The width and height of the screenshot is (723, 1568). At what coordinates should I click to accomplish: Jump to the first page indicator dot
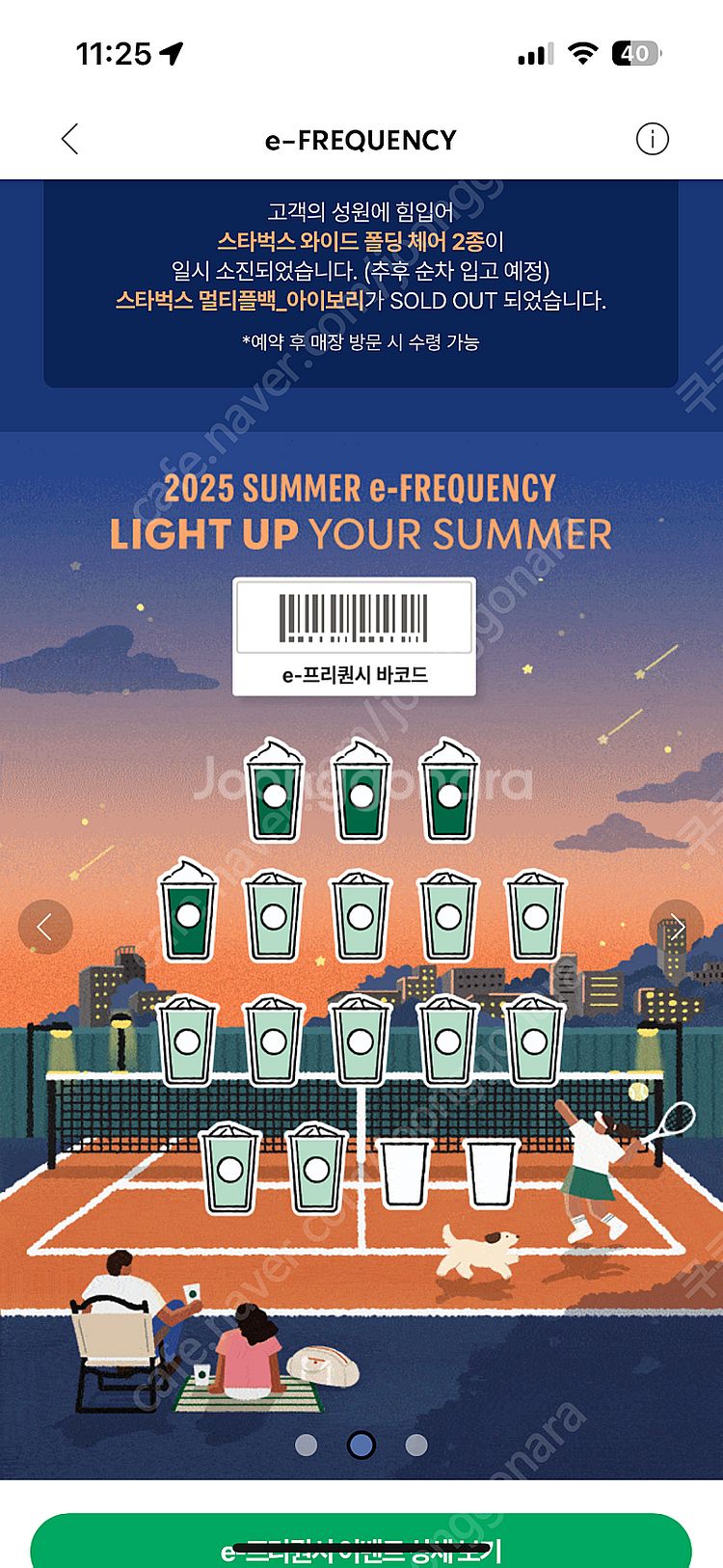coord(306,1445)
